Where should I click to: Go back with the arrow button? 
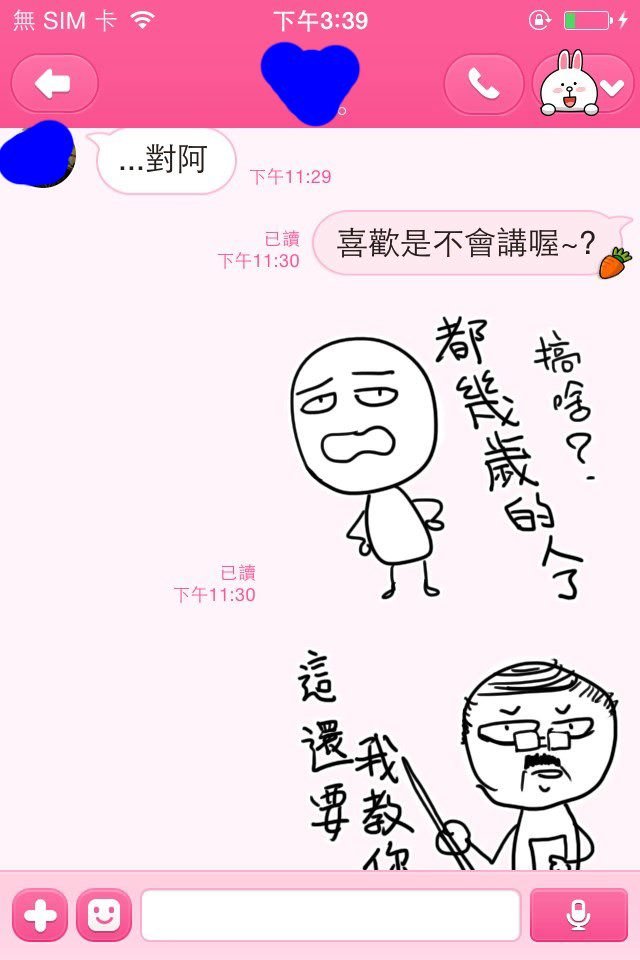[54, 83]
